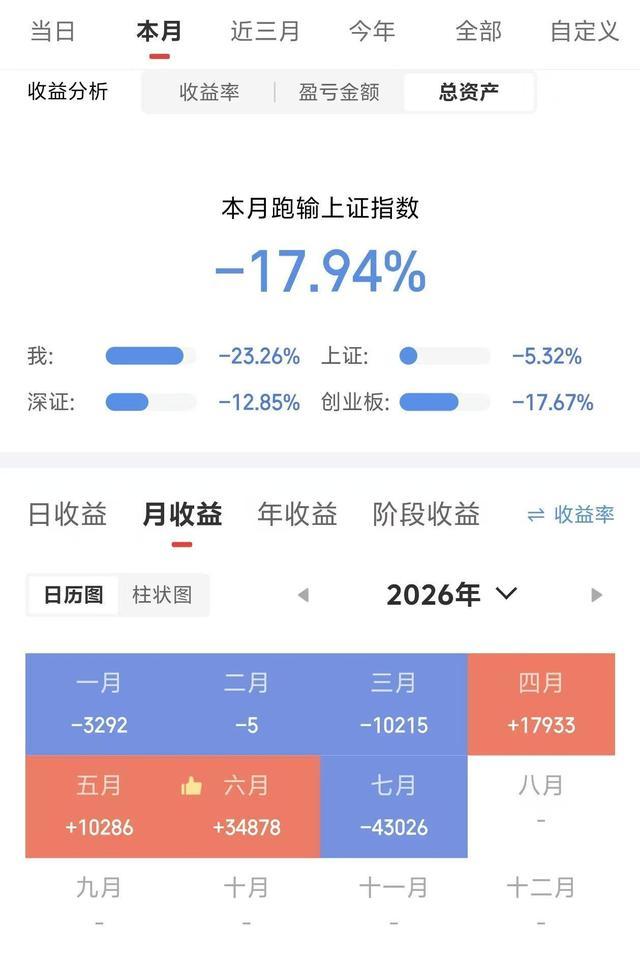Select the 总资产 segment
Image resolution: width=640 pixels, height=962 pixels.
click(x=468, y=93)
